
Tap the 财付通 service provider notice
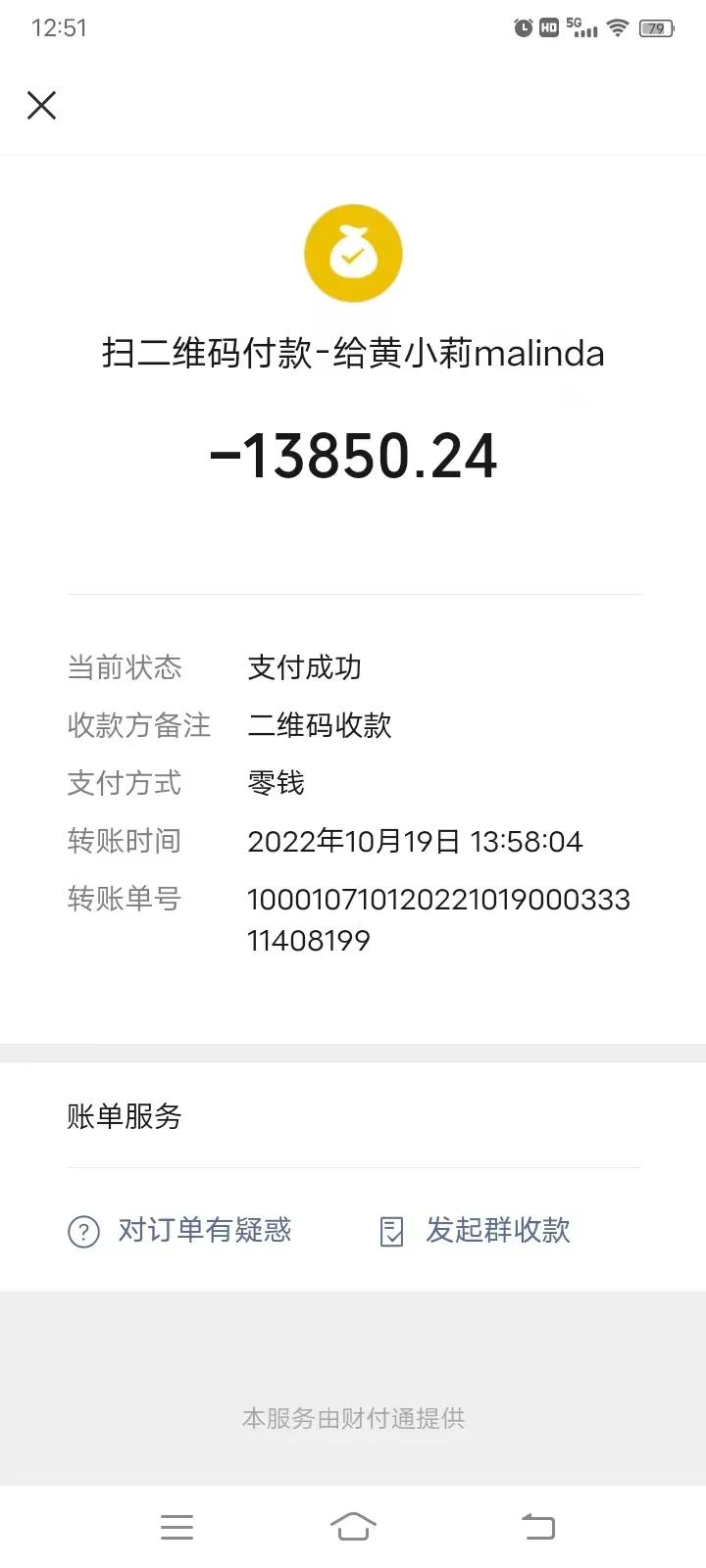tap(353, 1417)
